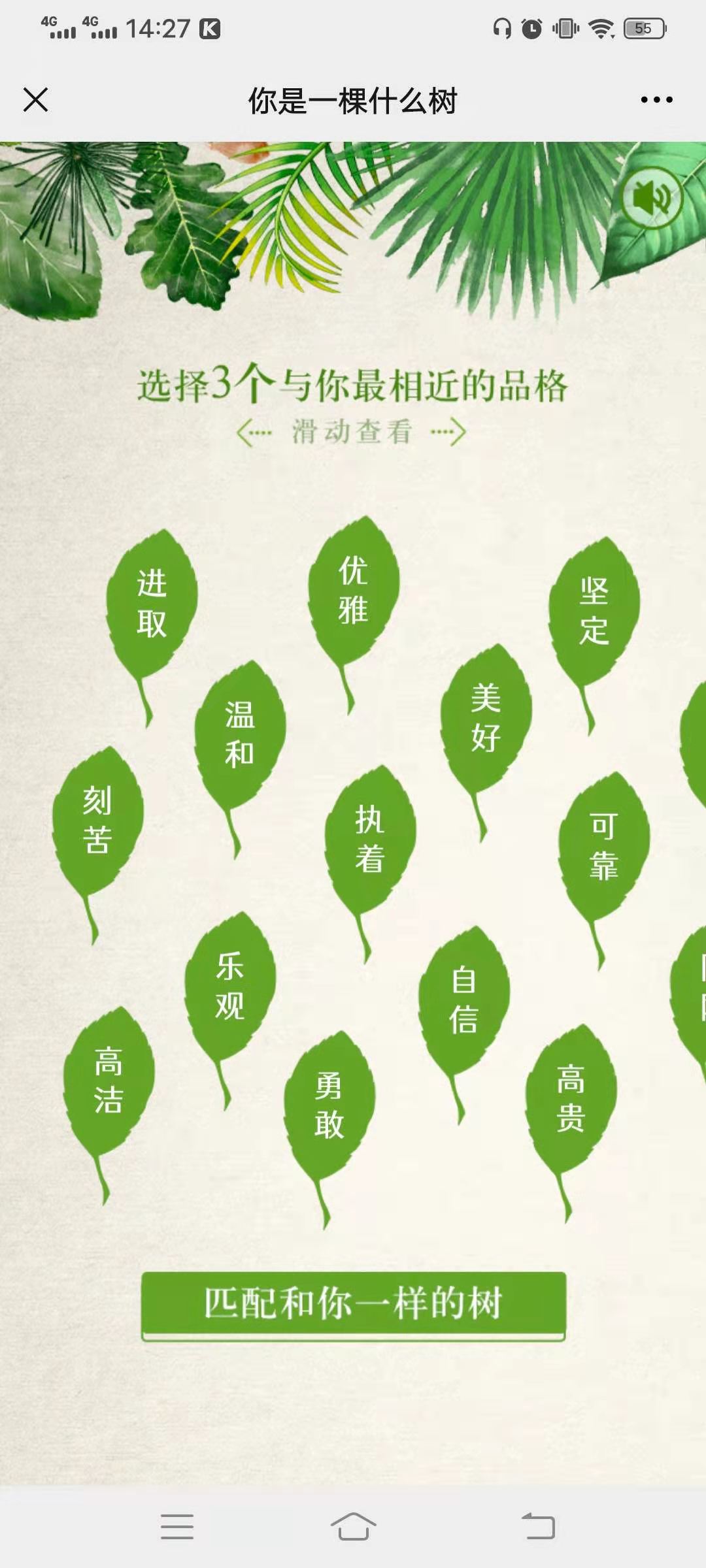
Task: Choose the 高洁 leaf
Action: point(109,1080)
